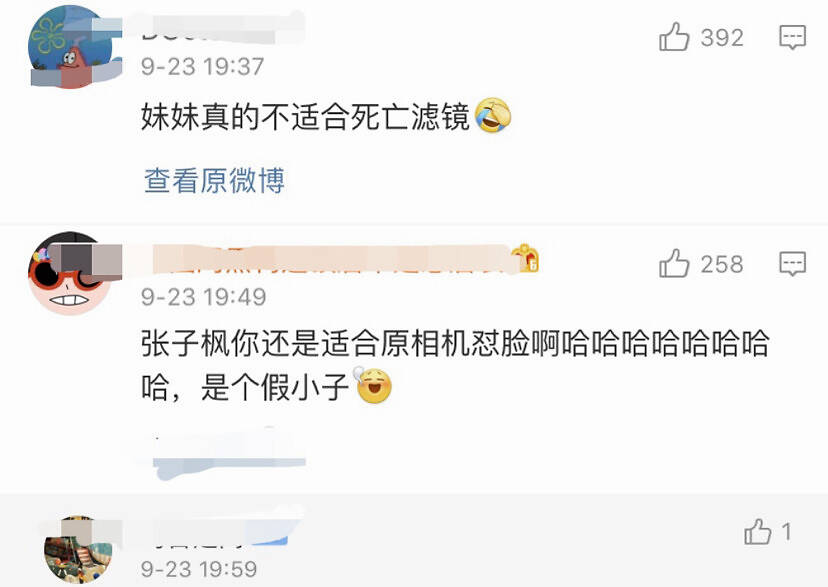Reply to the comment with 392 likes

tap(792, 38)
